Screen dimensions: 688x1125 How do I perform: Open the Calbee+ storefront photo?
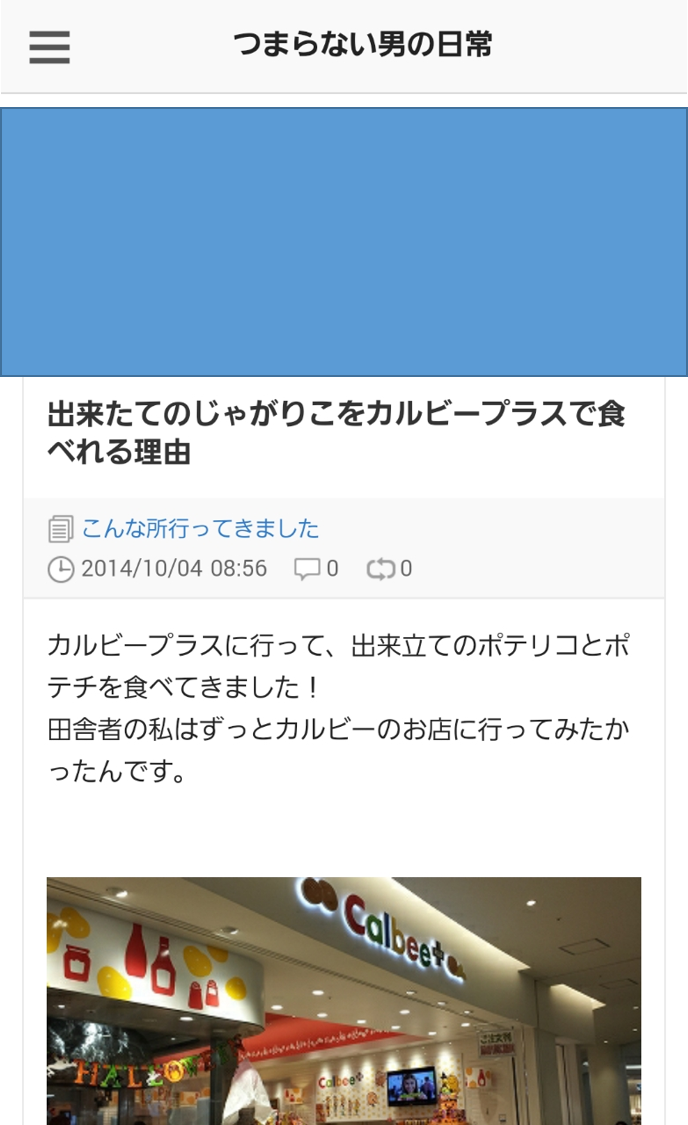(x=344, y=1000)
